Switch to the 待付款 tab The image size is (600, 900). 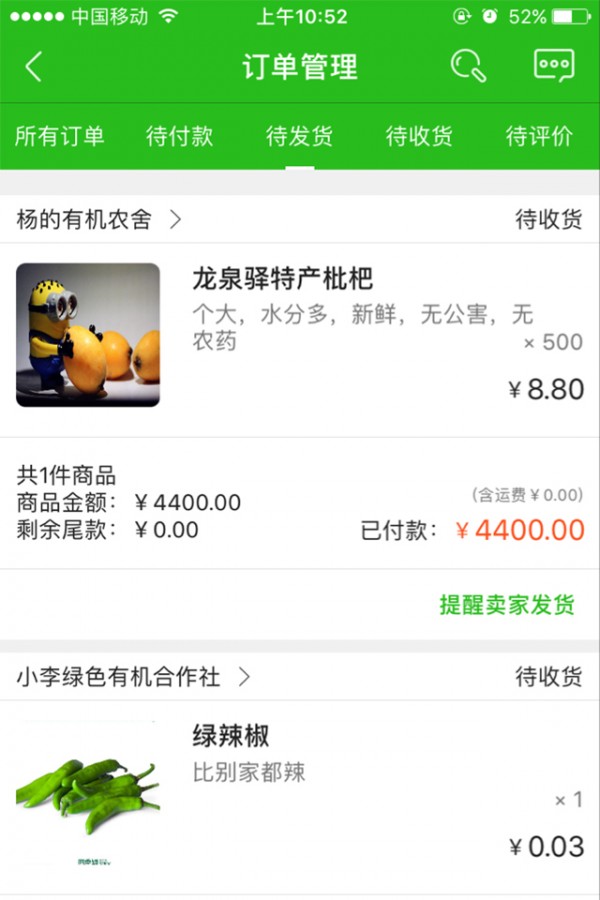[180, 137]
